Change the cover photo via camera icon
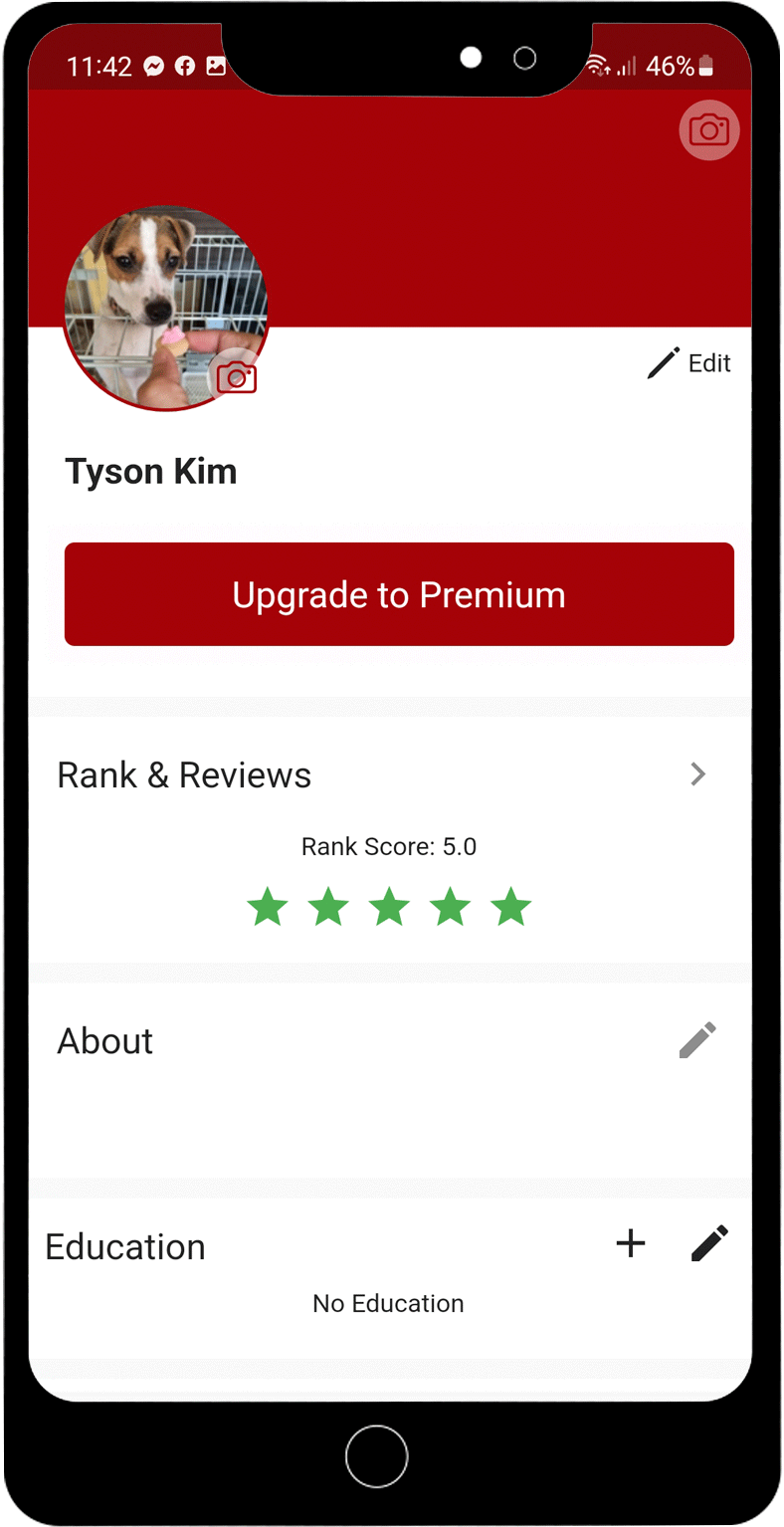The width and height of the screenshot is (784, 1527). tap(708, 130)
